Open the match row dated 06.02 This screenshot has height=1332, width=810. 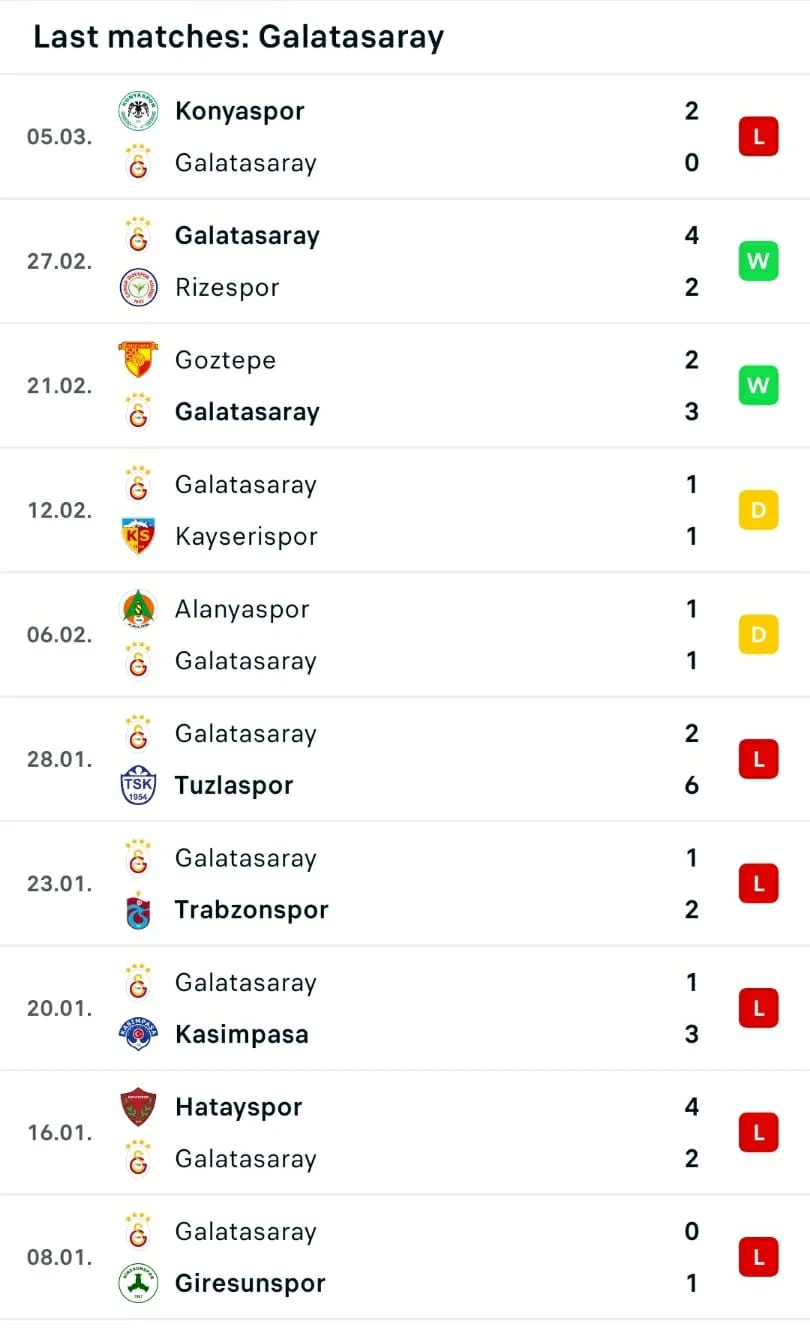[405, 634]
